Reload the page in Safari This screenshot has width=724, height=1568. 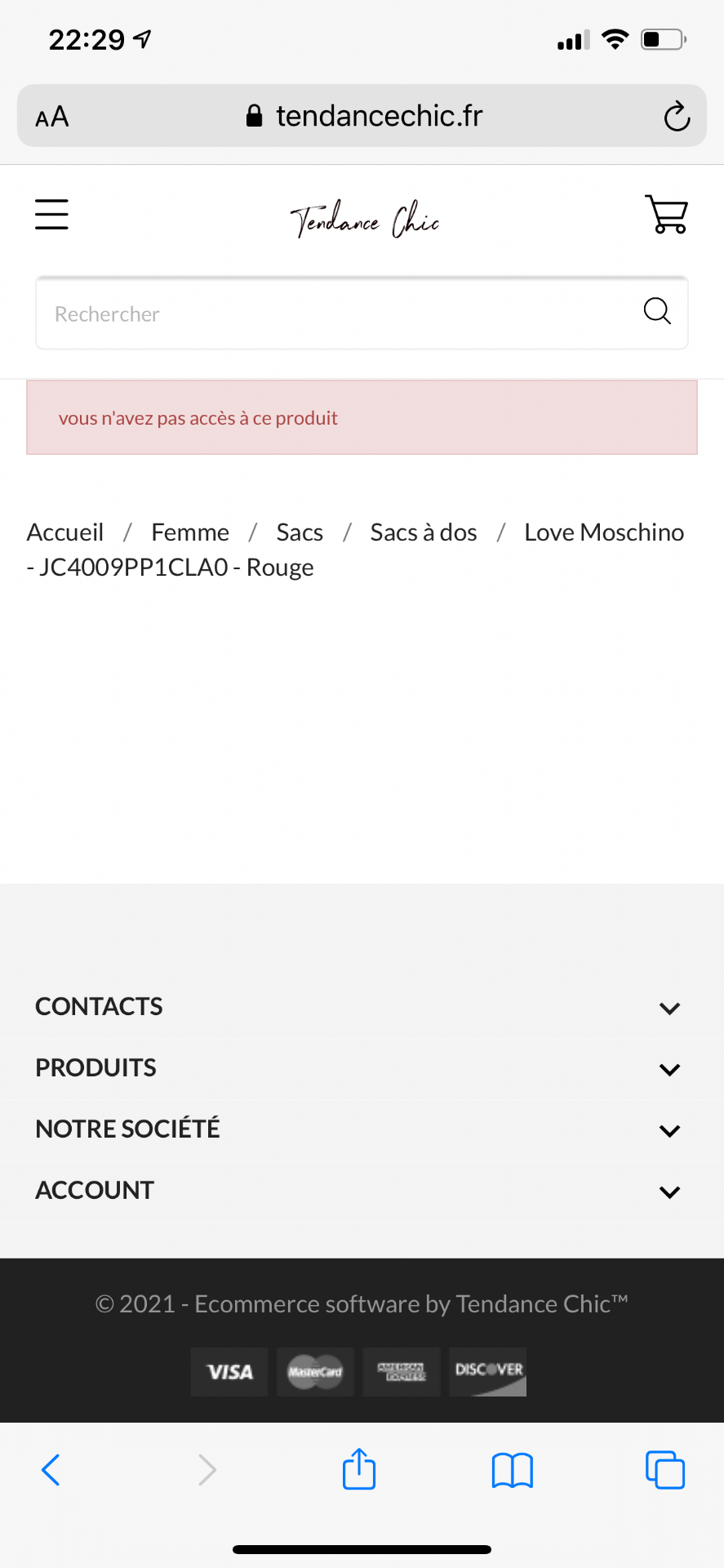click(677, 117)
